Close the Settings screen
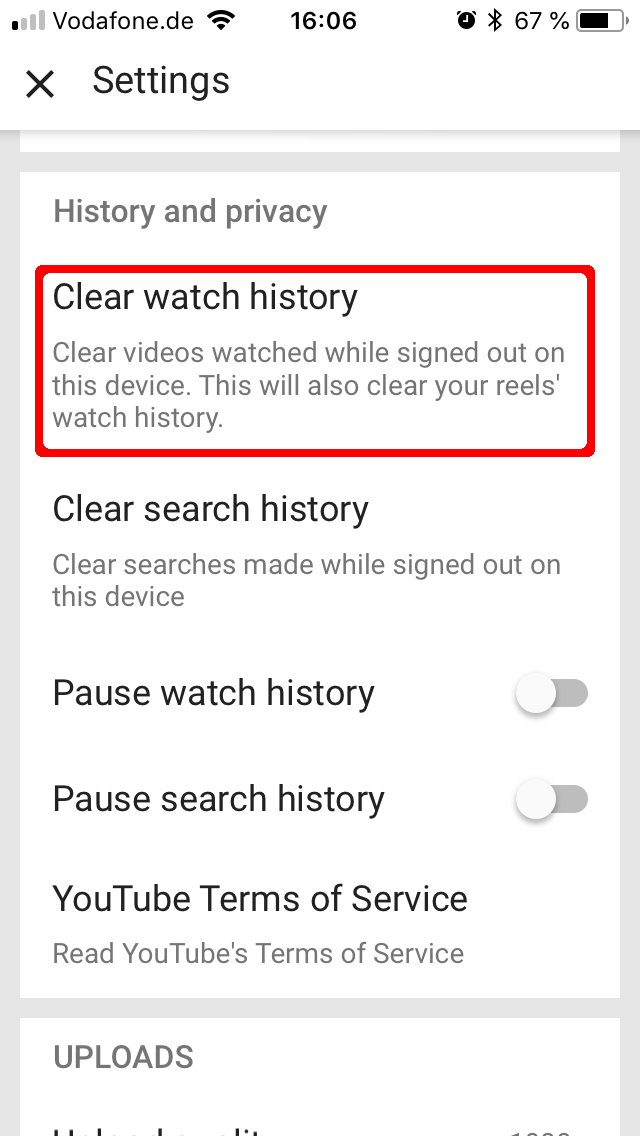This screenshot has height=1136, width=640. pyautogui.click(x=40, y=84)
